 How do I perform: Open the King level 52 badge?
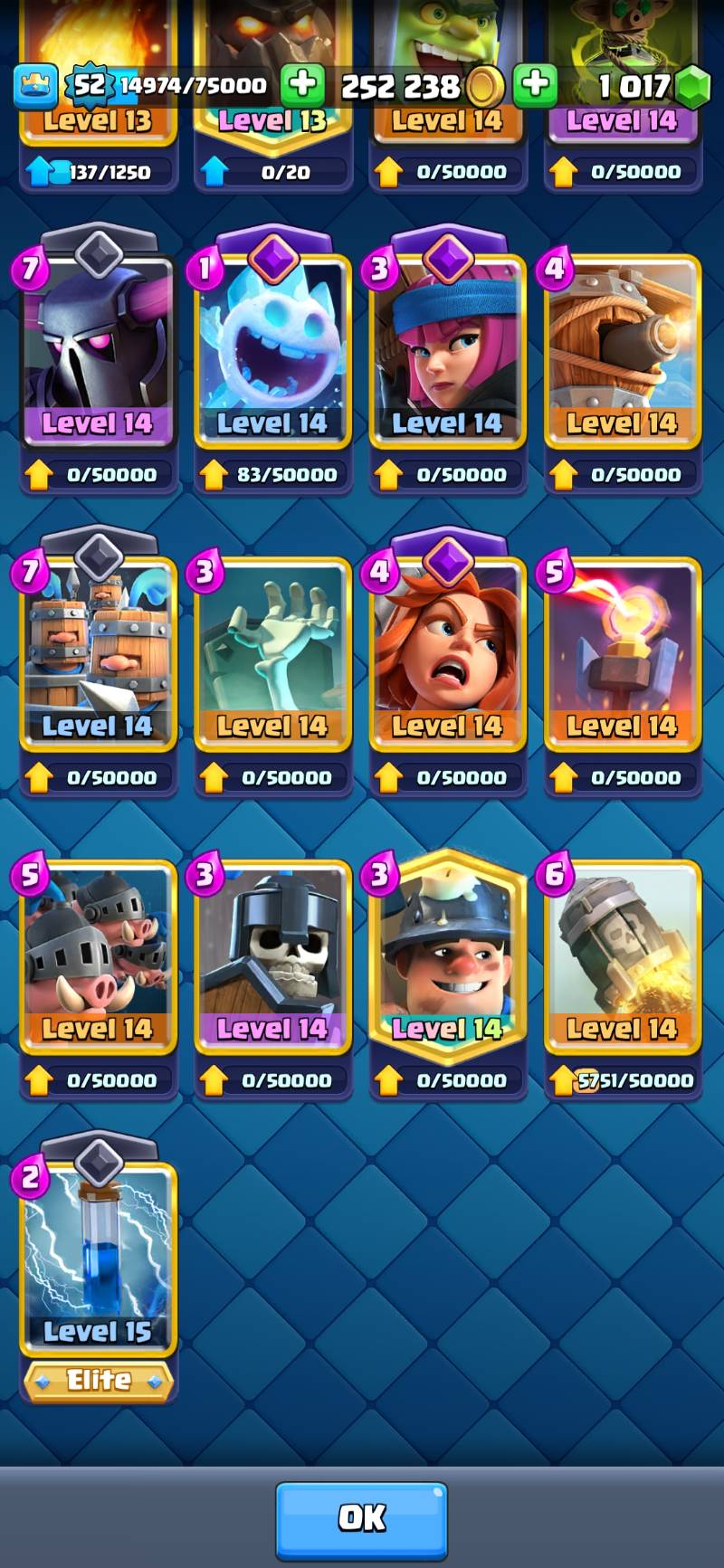pos(88,86)
